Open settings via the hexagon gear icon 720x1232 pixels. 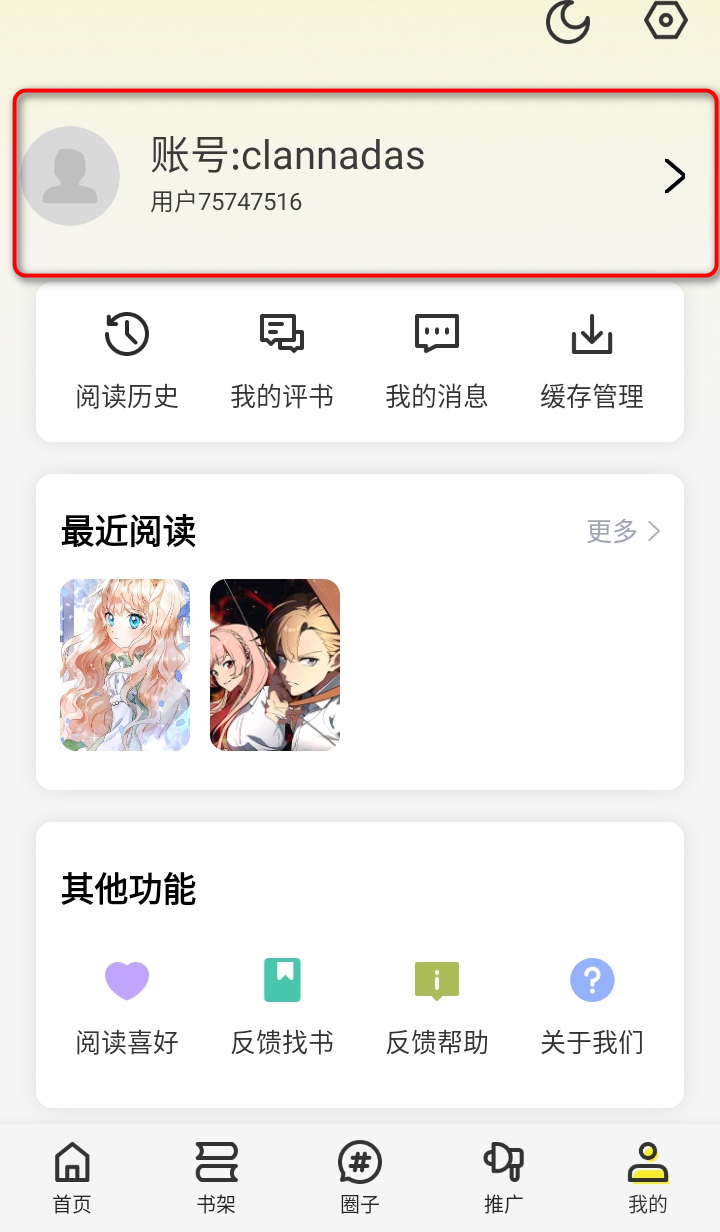[666, 20]
